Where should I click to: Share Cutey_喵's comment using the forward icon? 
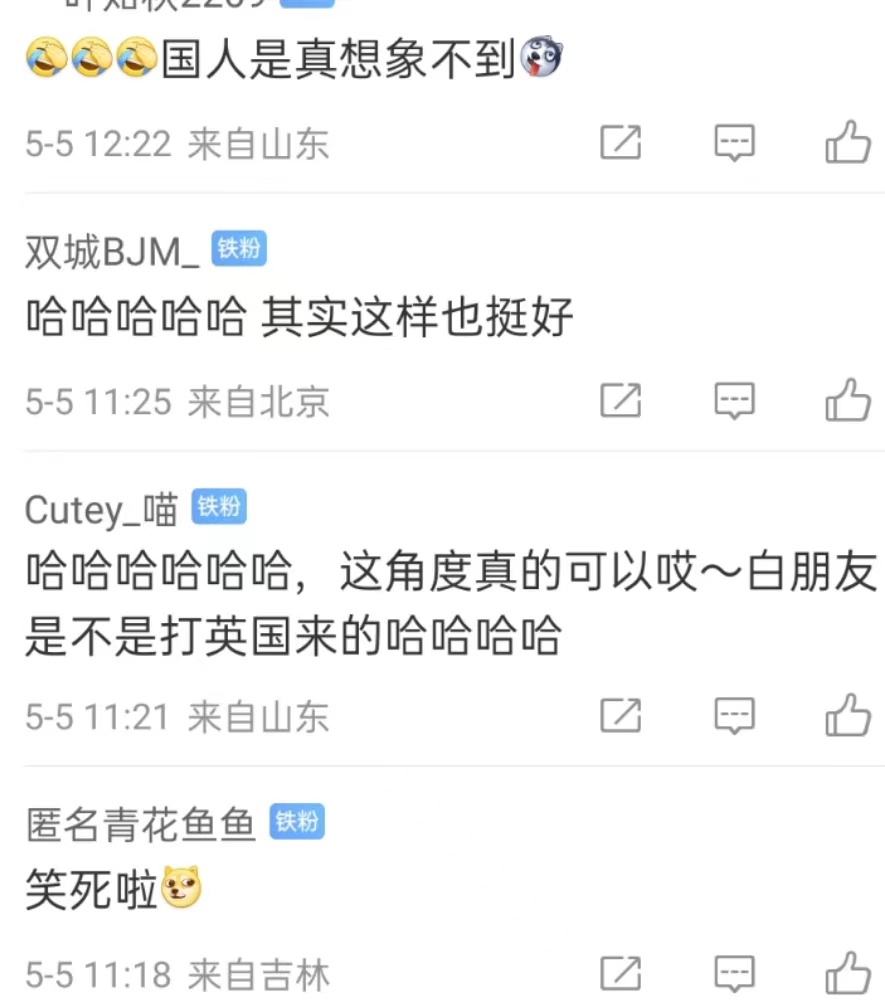pyautogui.click(x=620, y=716)
